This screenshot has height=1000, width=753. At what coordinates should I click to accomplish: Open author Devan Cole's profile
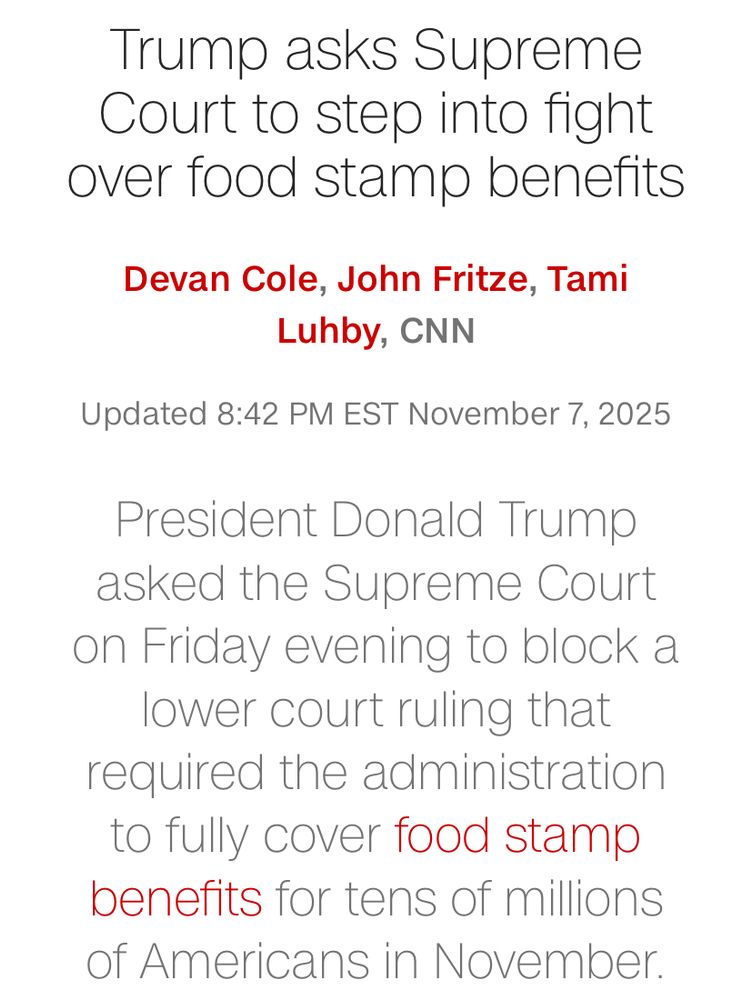pos(219,279)
